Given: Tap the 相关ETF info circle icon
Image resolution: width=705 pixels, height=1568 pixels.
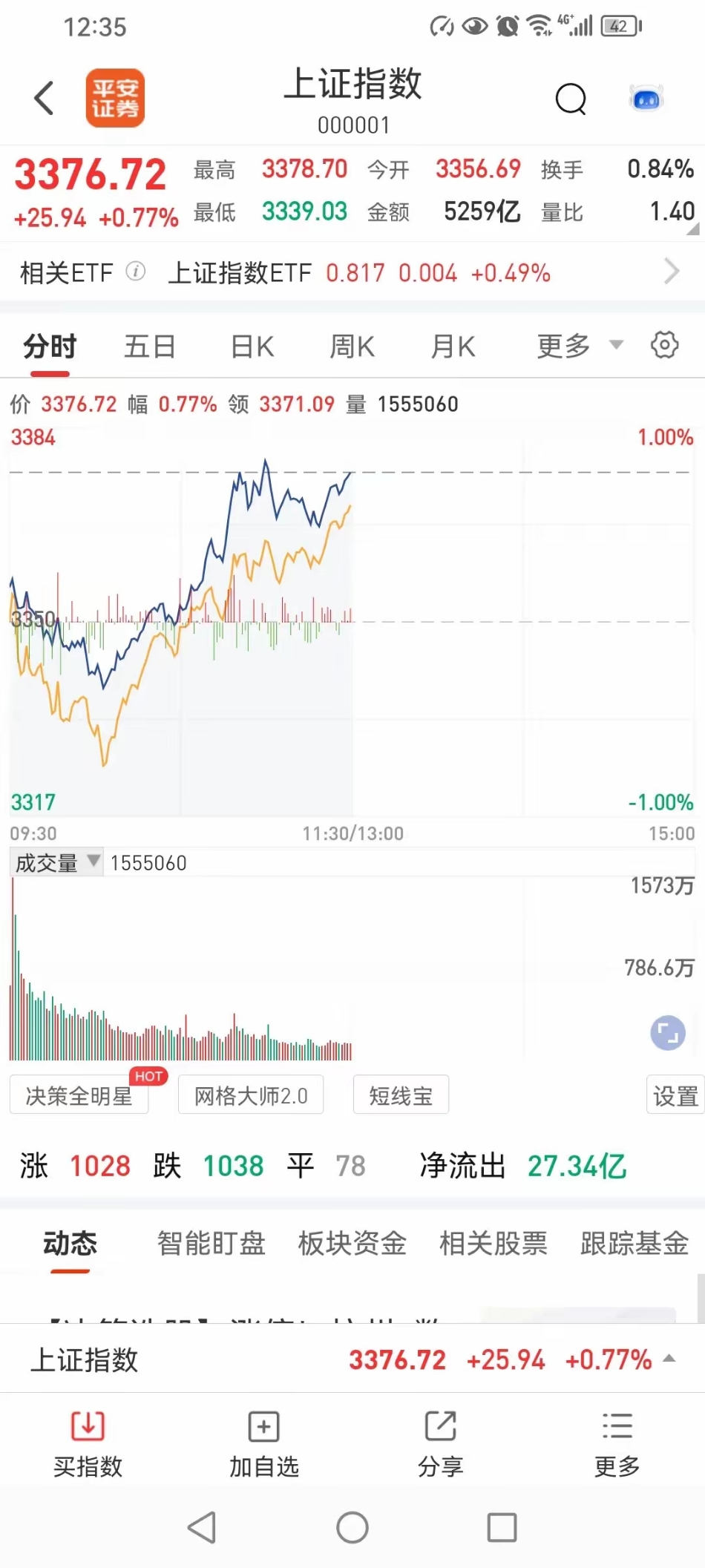Looking at the screenshot, I should (x=135, y=272).
